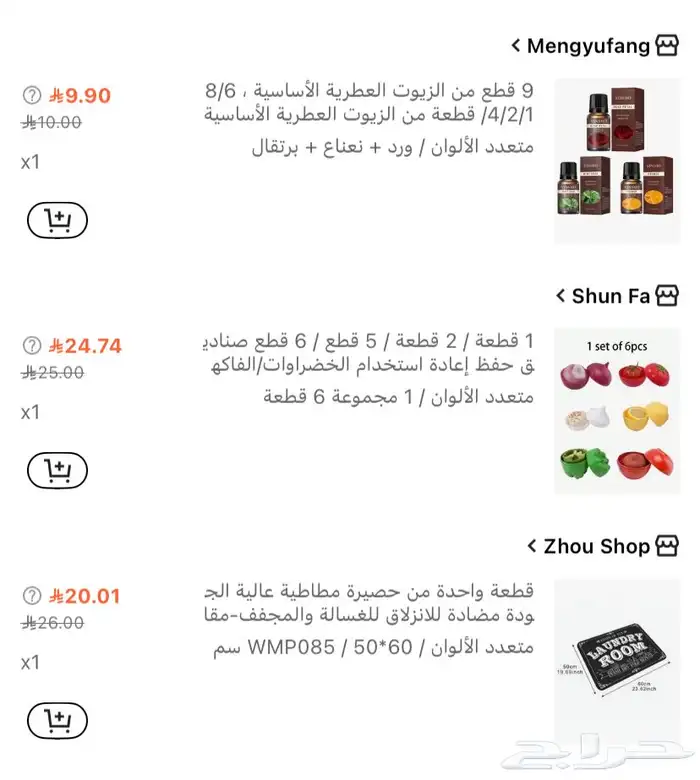Open the Shun Fa store page
The image size is (700, 780).
coord(610,296)
